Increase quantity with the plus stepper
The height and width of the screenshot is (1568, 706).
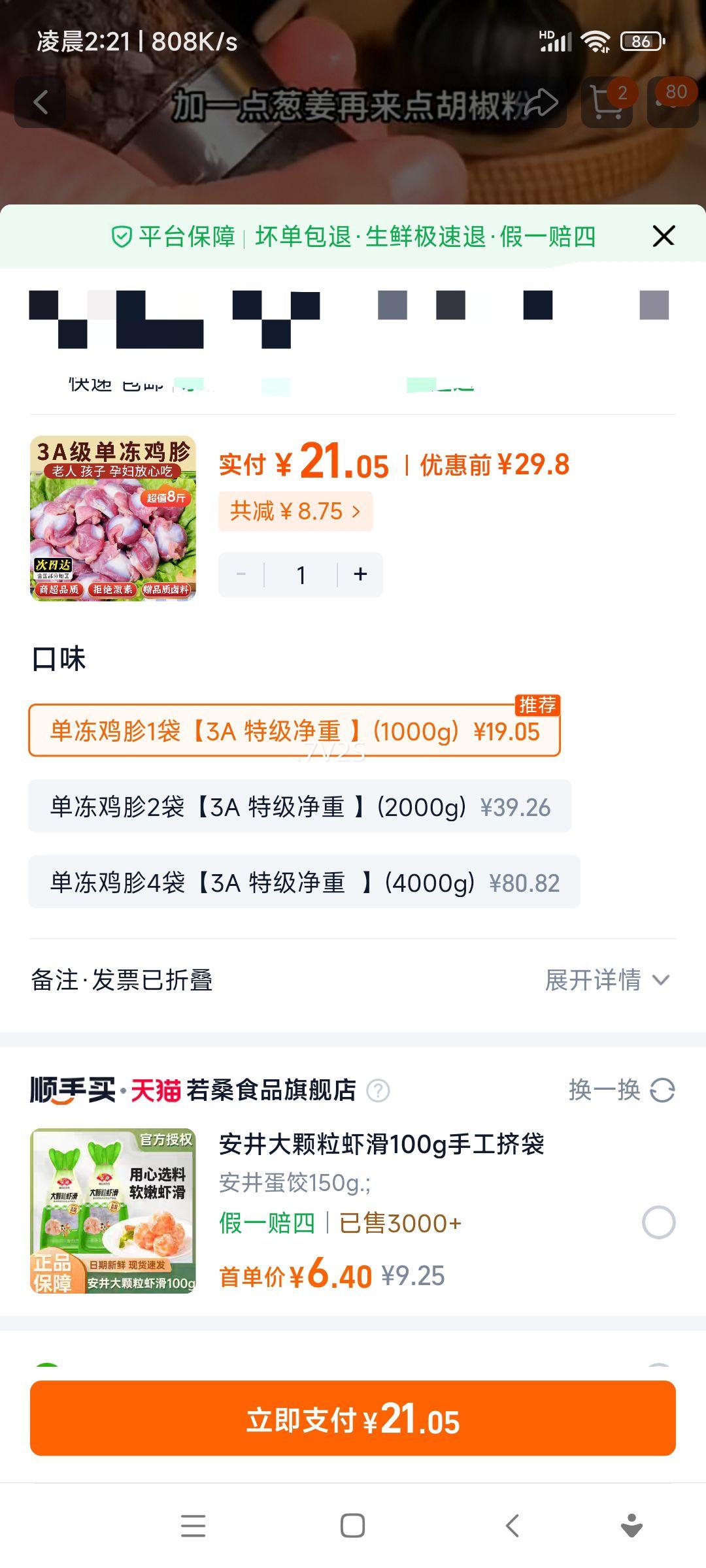pos(360,574)
